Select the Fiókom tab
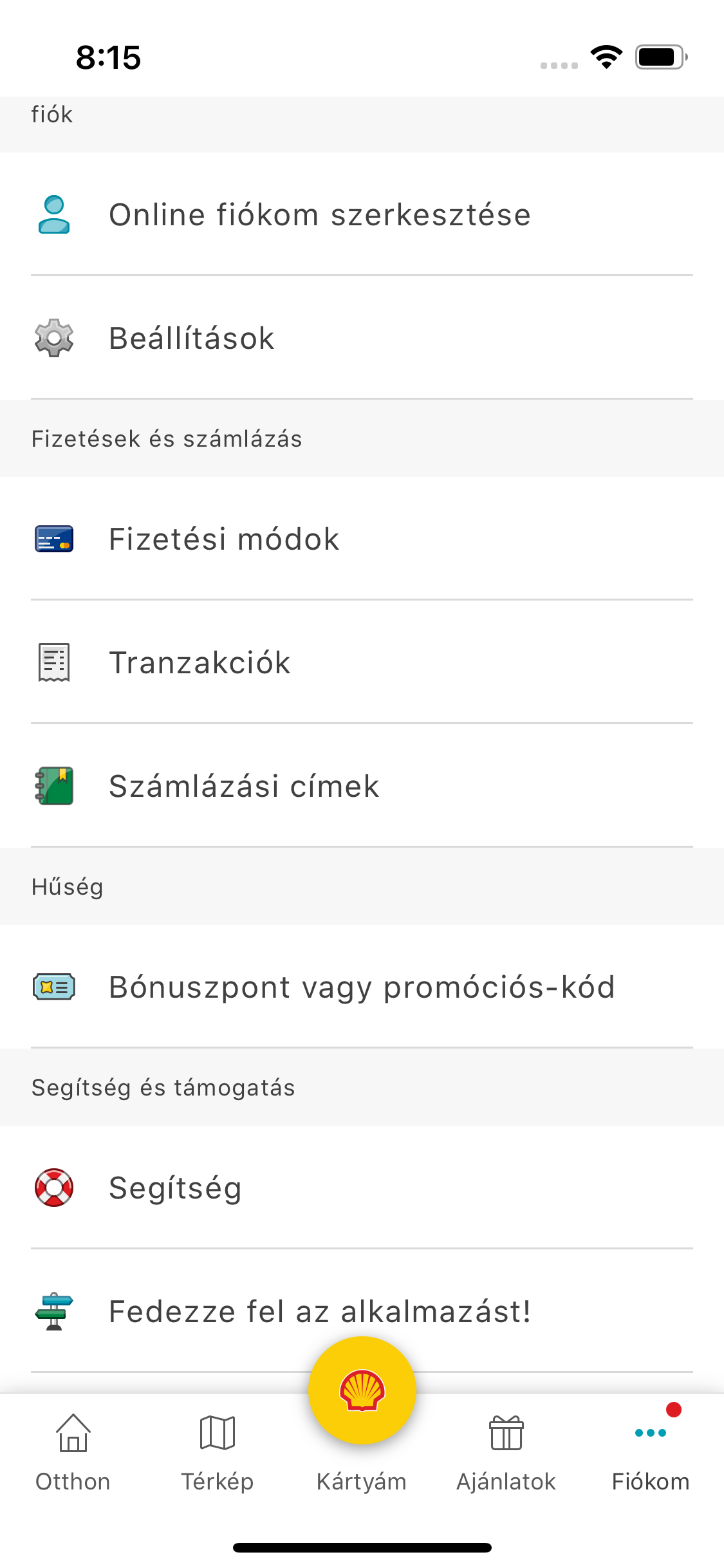724x1568 pixels. point(651,1453)
